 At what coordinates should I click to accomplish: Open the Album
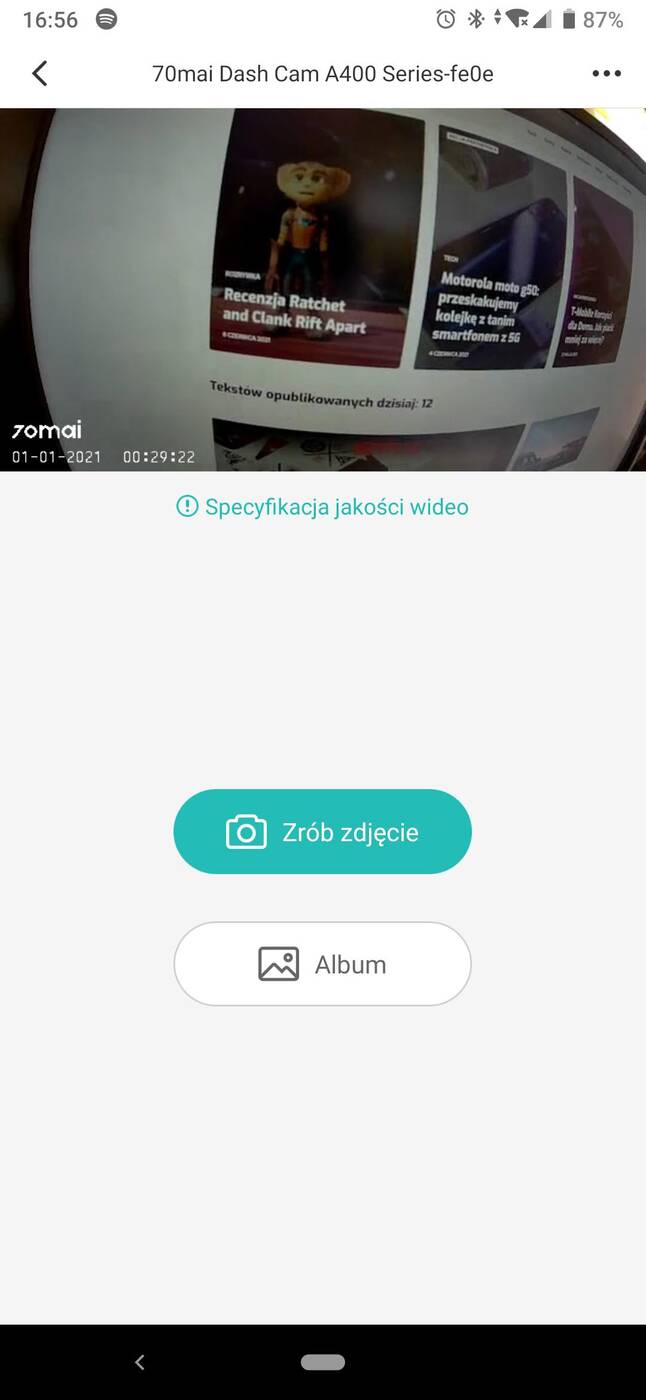pos(322,964)
